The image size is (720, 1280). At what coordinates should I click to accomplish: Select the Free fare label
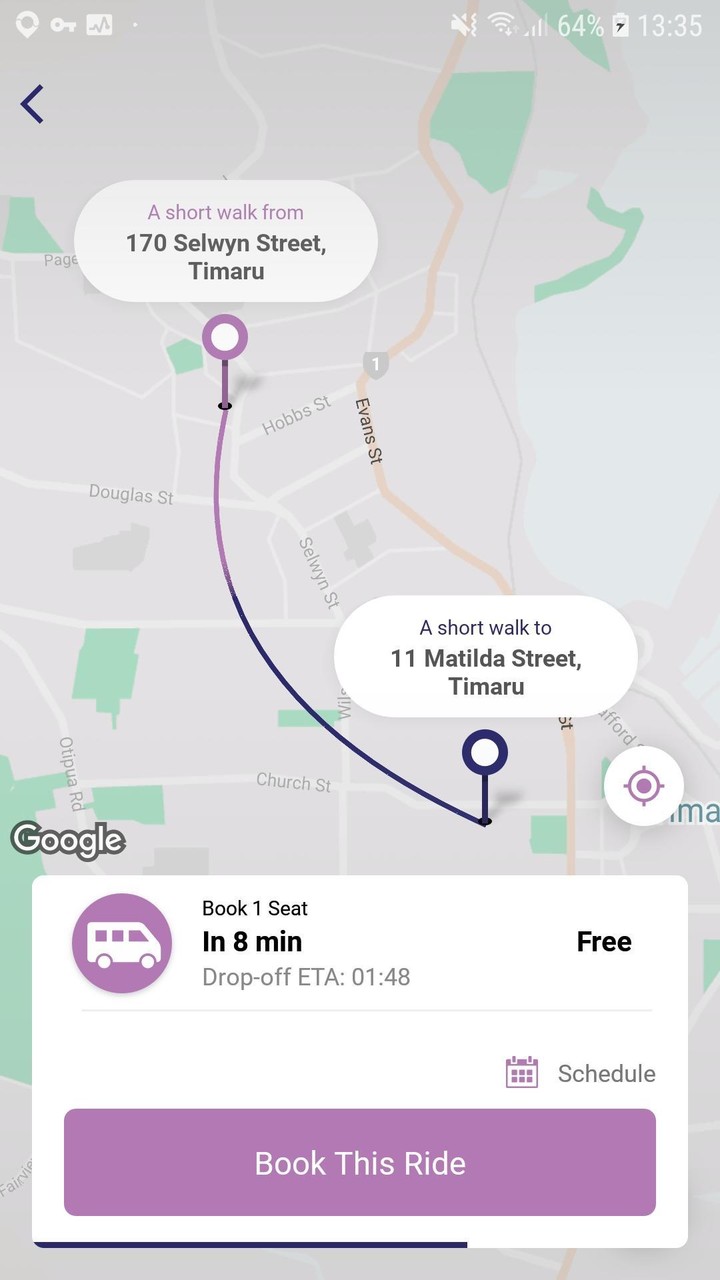click(x=603, y=941)
